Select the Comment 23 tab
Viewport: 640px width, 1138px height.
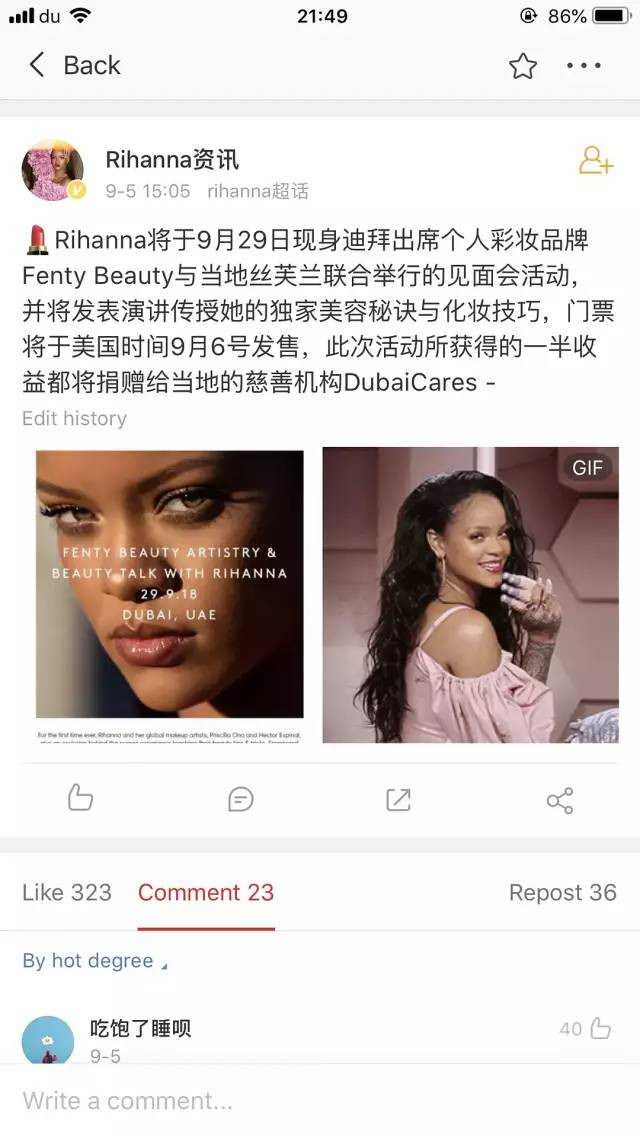coord(206,893)
